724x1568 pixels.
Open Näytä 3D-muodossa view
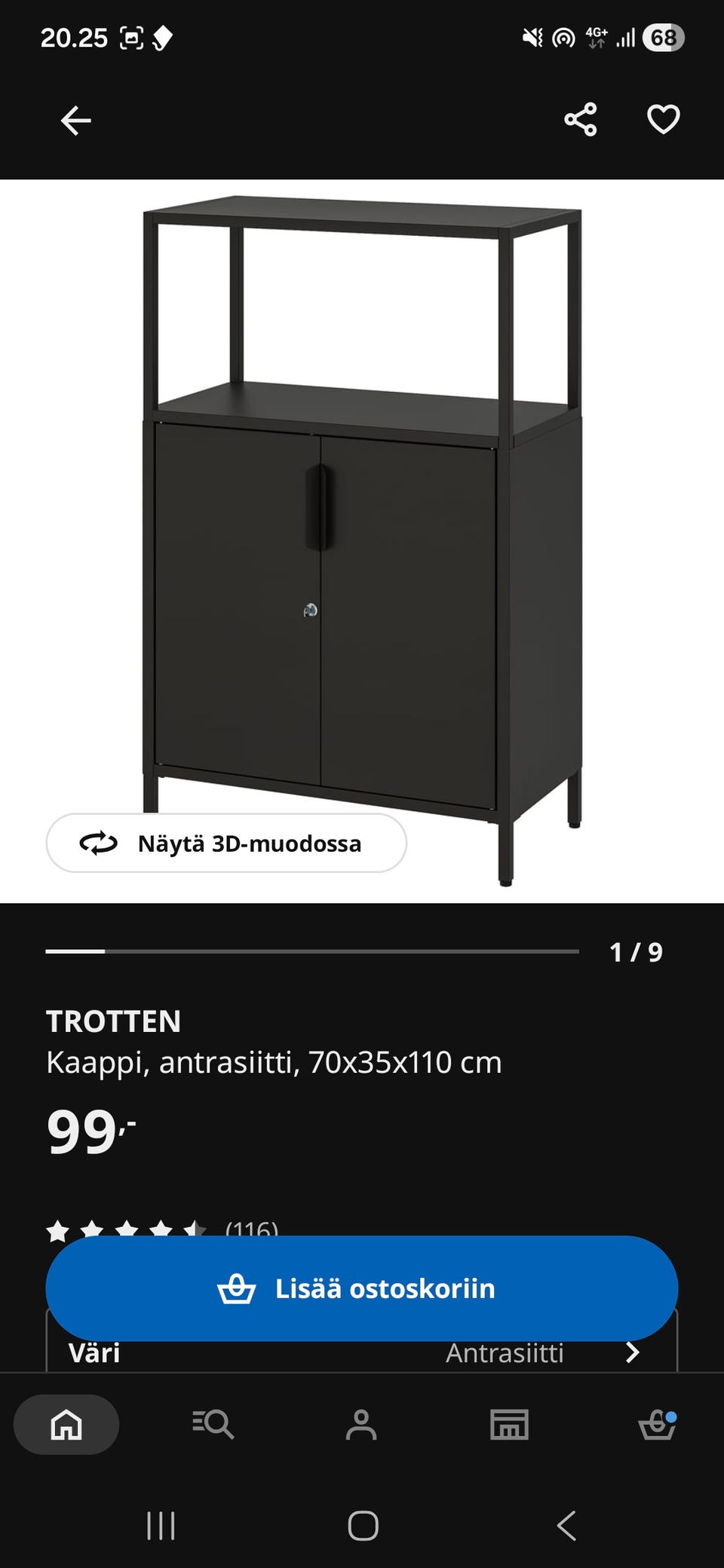click(x=226, y=843)
